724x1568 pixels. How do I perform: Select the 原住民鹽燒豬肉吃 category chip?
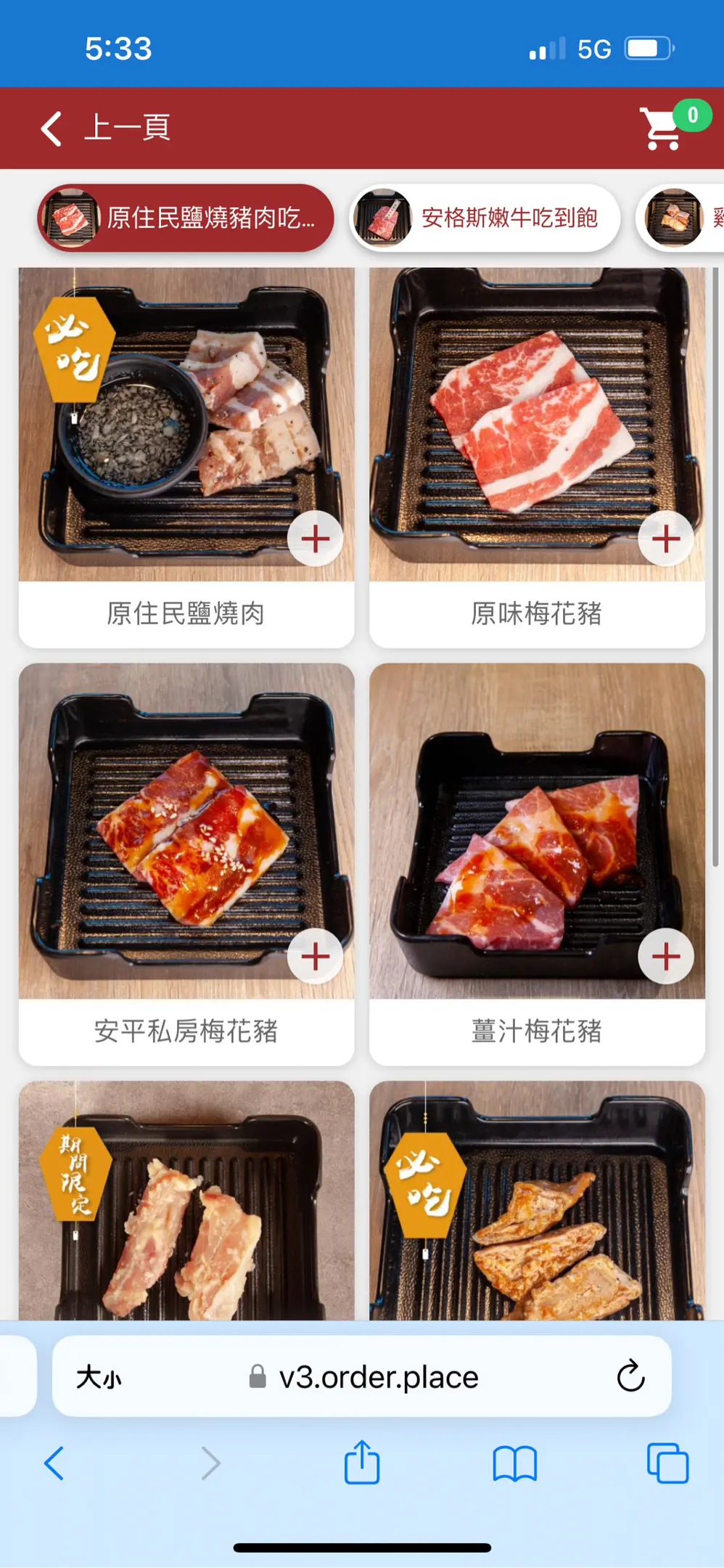point(186,218)
